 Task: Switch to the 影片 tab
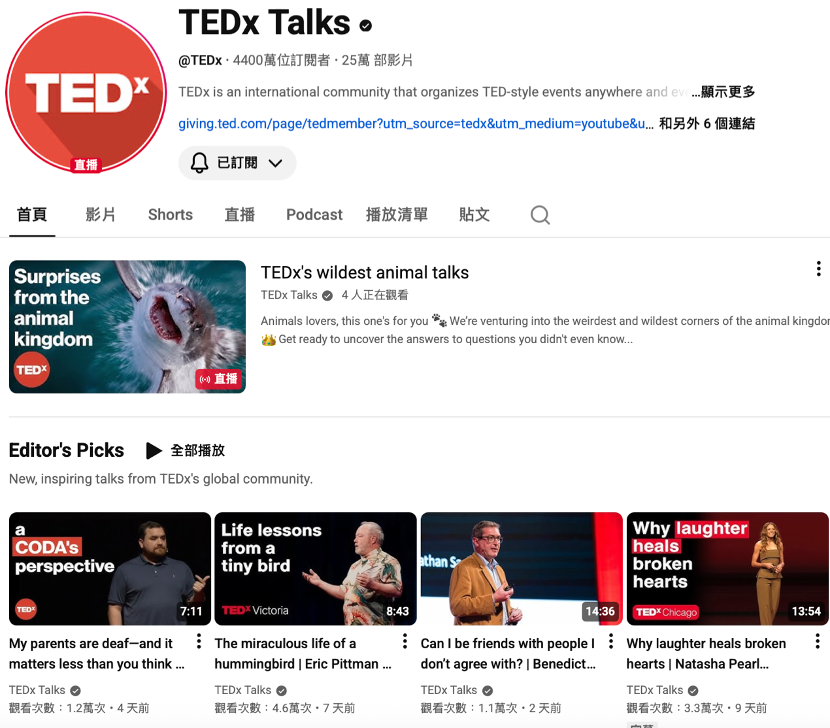[100, 214]
